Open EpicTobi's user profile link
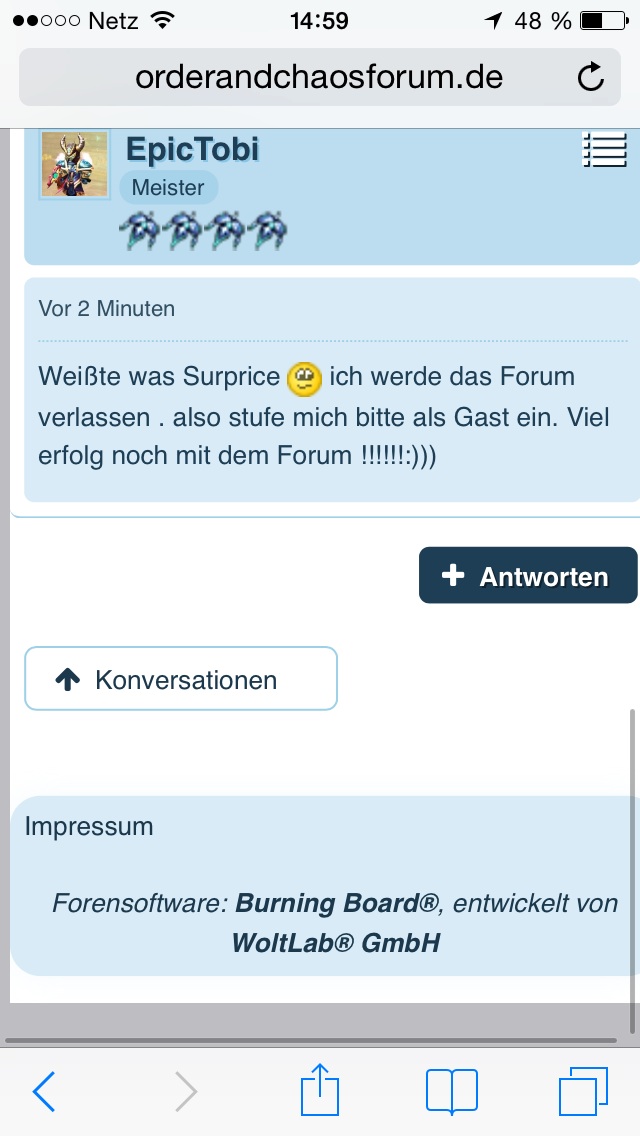The height and width of the screenshot is (1136, 640). click(x=192, y=150)
